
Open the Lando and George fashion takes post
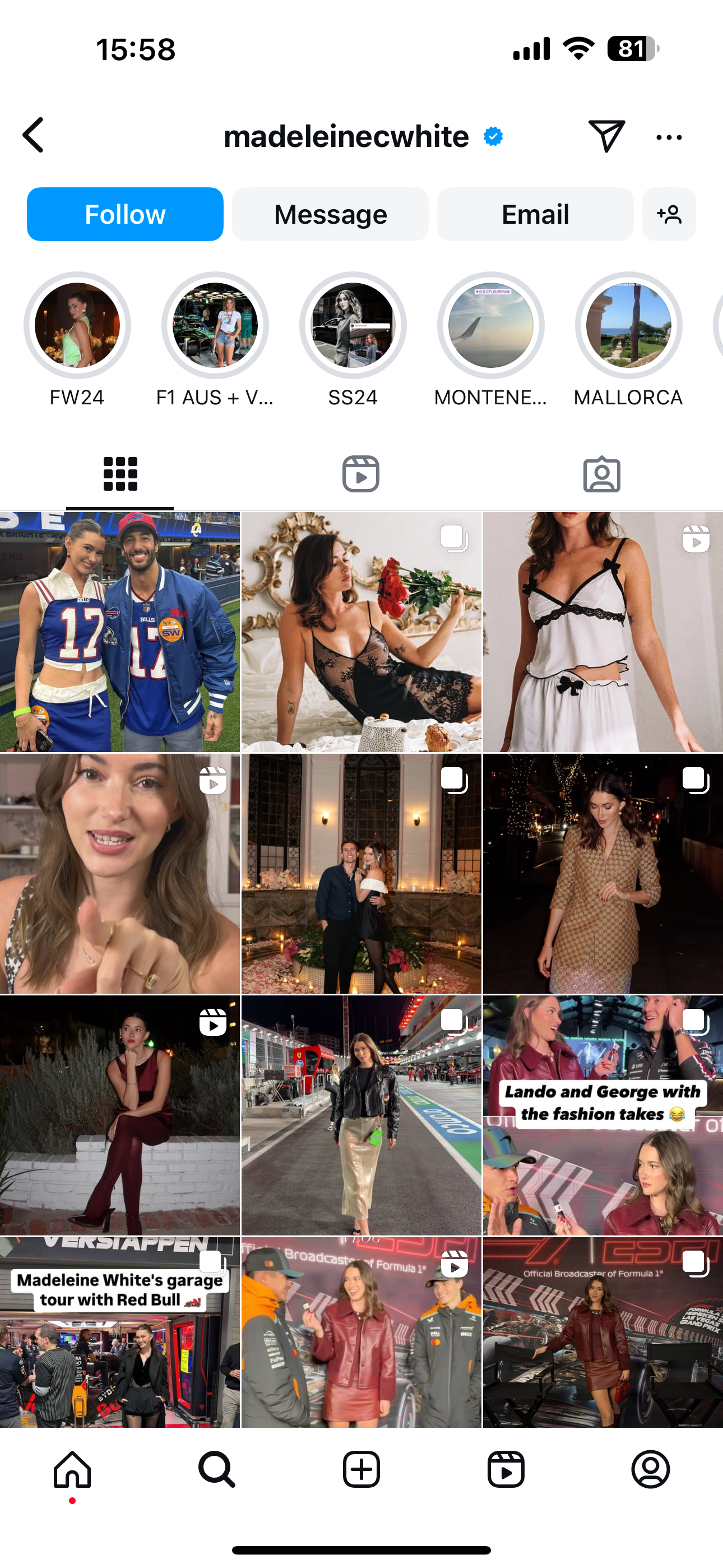(602, 1115)
